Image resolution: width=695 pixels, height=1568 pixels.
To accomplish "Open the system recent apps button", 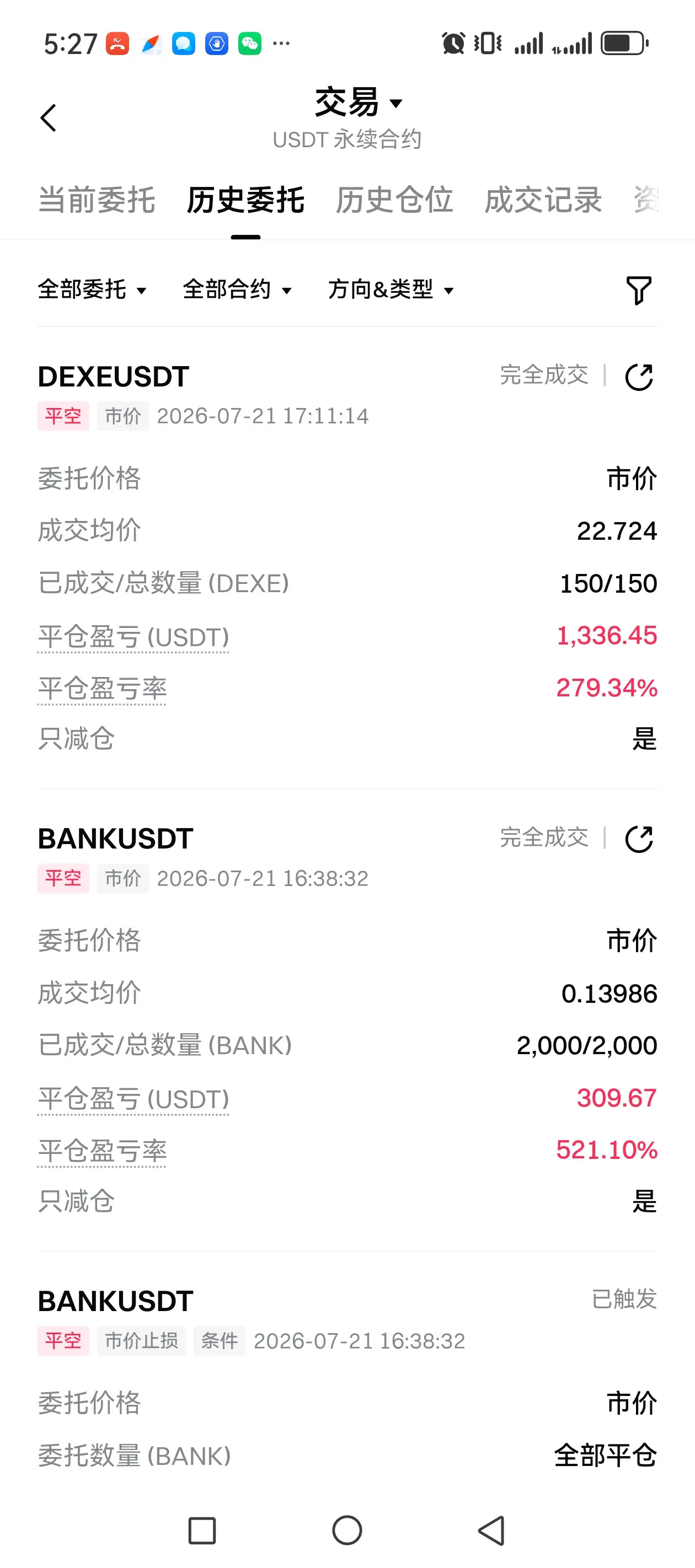I will pyautogui.click(x=202, y=1531).
